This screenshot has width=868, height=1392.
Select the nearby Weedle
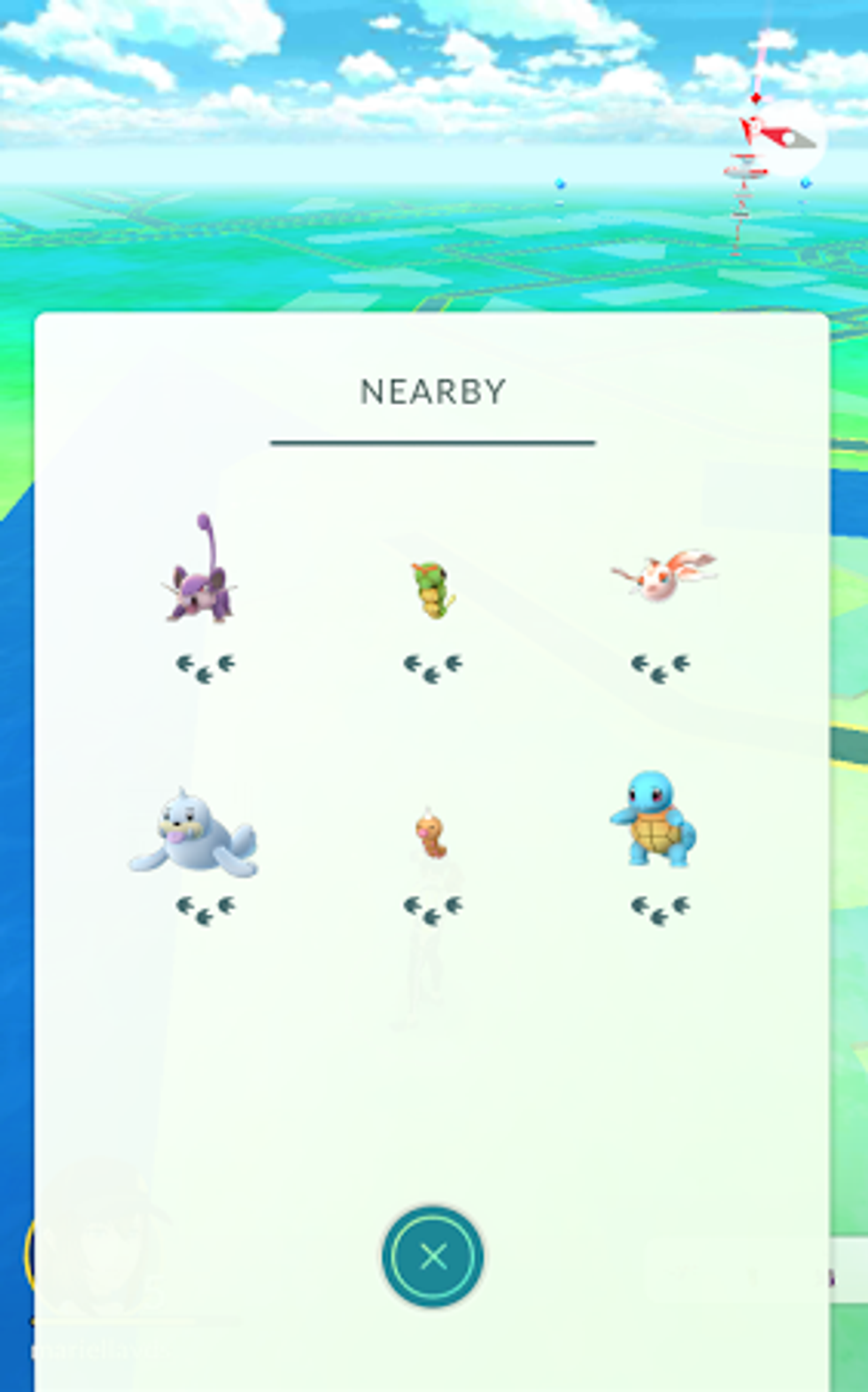[x=431, y=834]
